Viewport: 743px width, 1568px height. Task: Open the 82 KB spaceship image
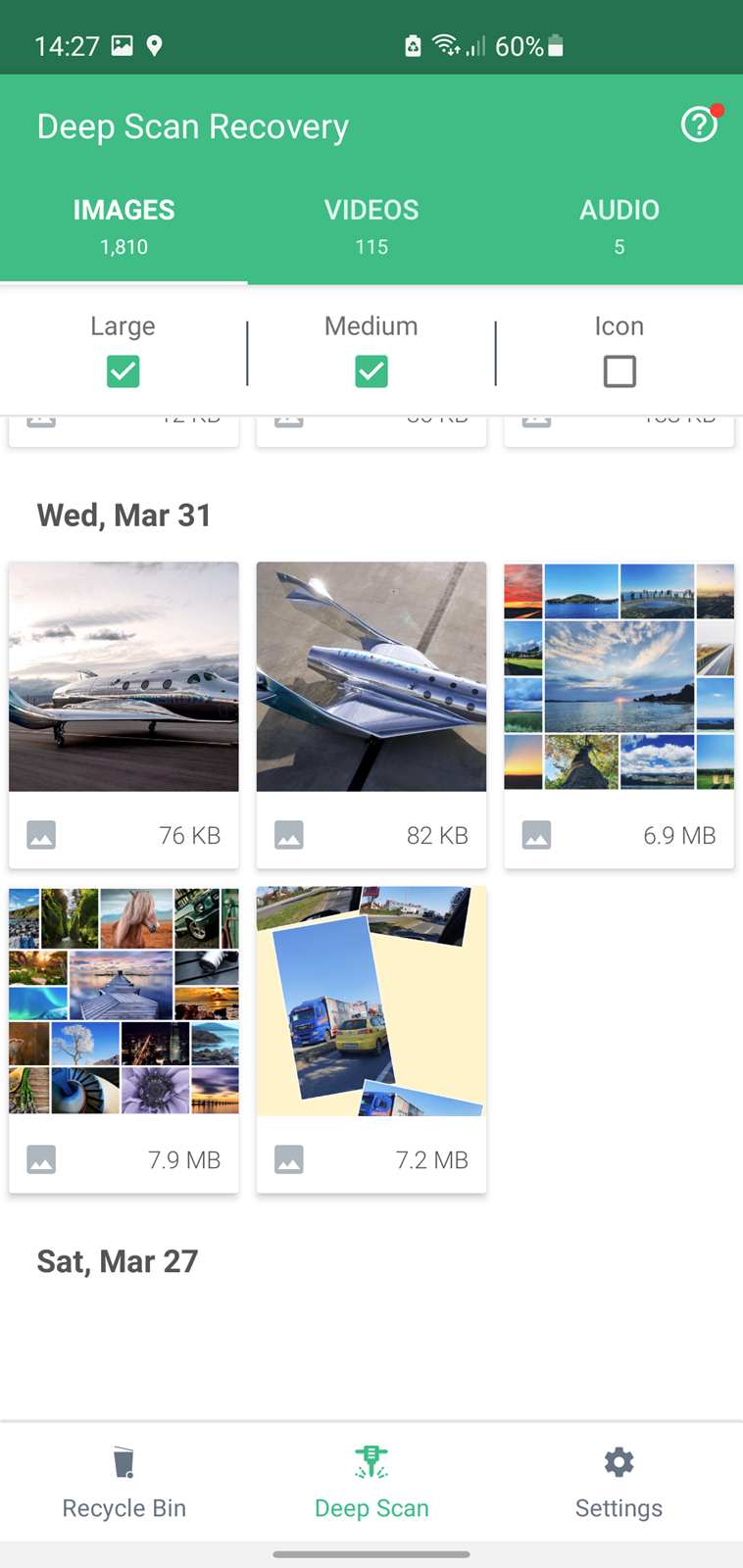(371, 714)
